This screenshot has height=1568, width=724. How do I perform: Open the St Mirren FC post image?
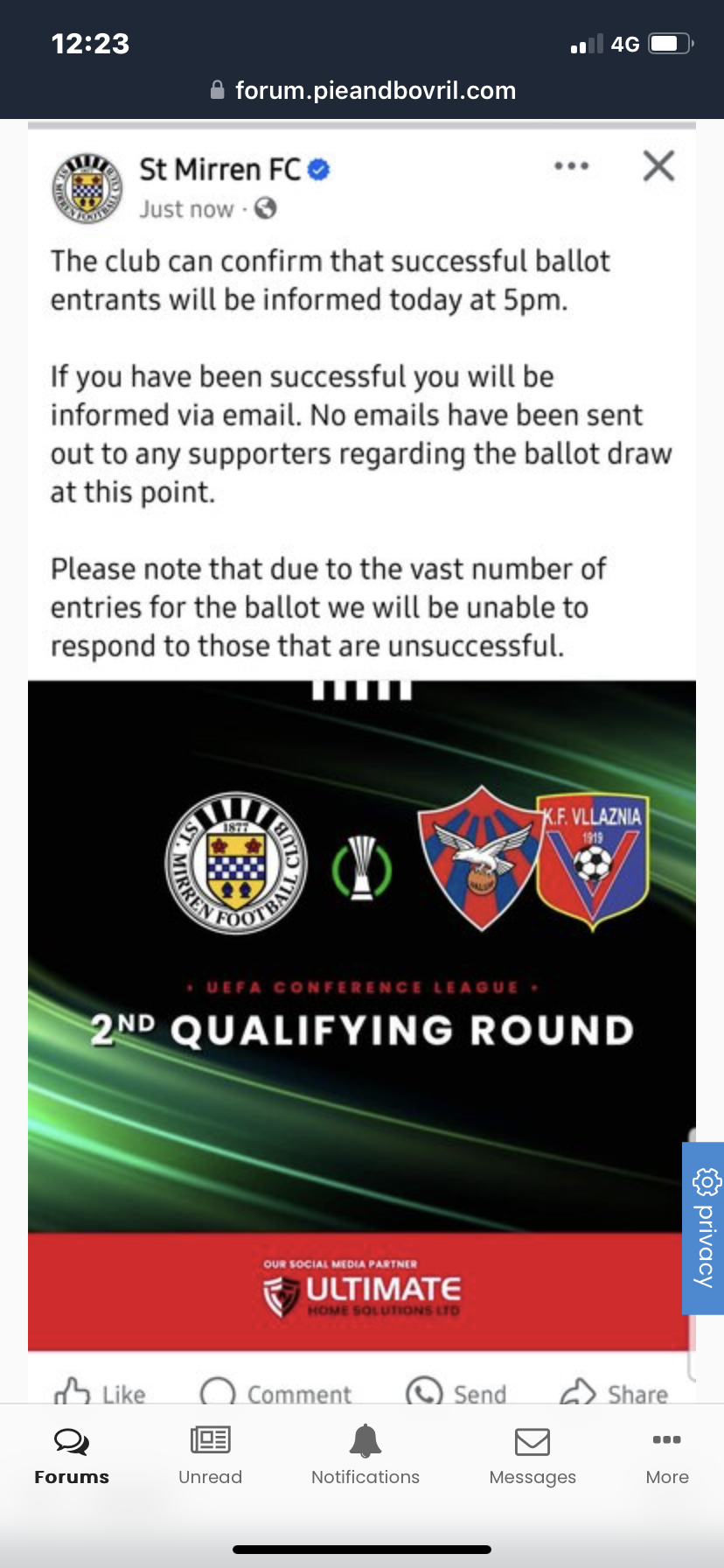[362, 1015]
